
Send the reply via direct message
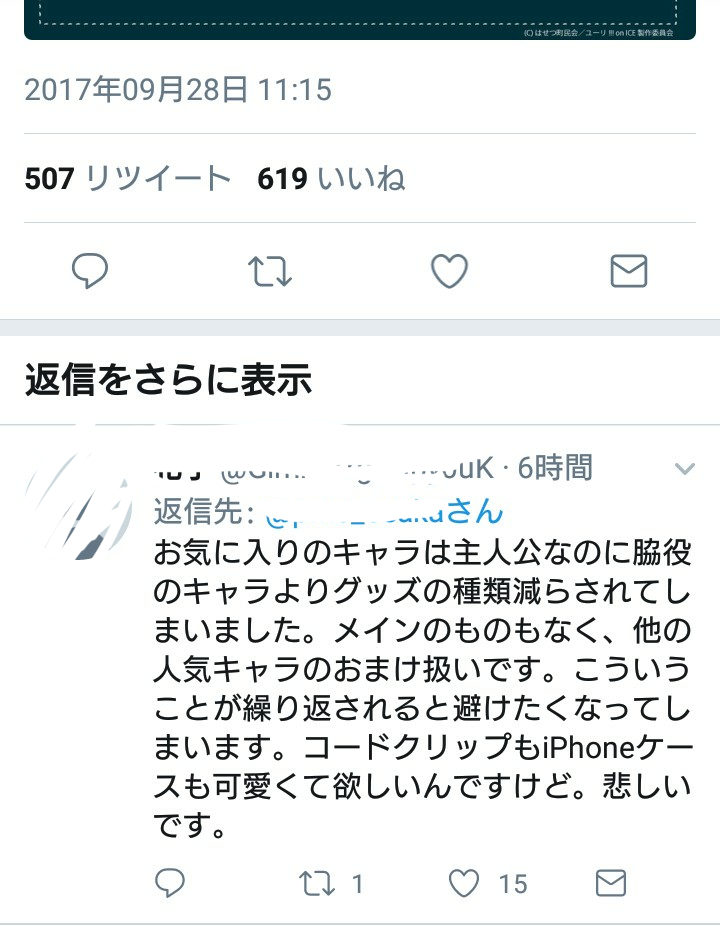point(610,882)
